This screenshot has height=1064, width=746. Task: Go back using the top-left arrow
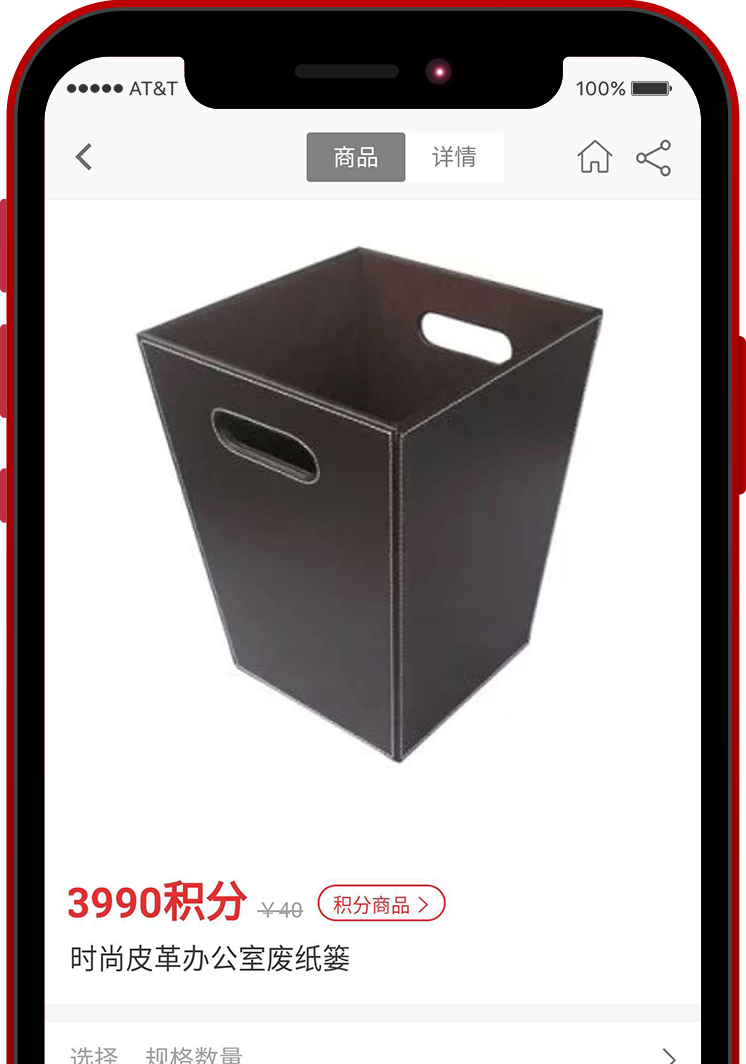(84, 157)
